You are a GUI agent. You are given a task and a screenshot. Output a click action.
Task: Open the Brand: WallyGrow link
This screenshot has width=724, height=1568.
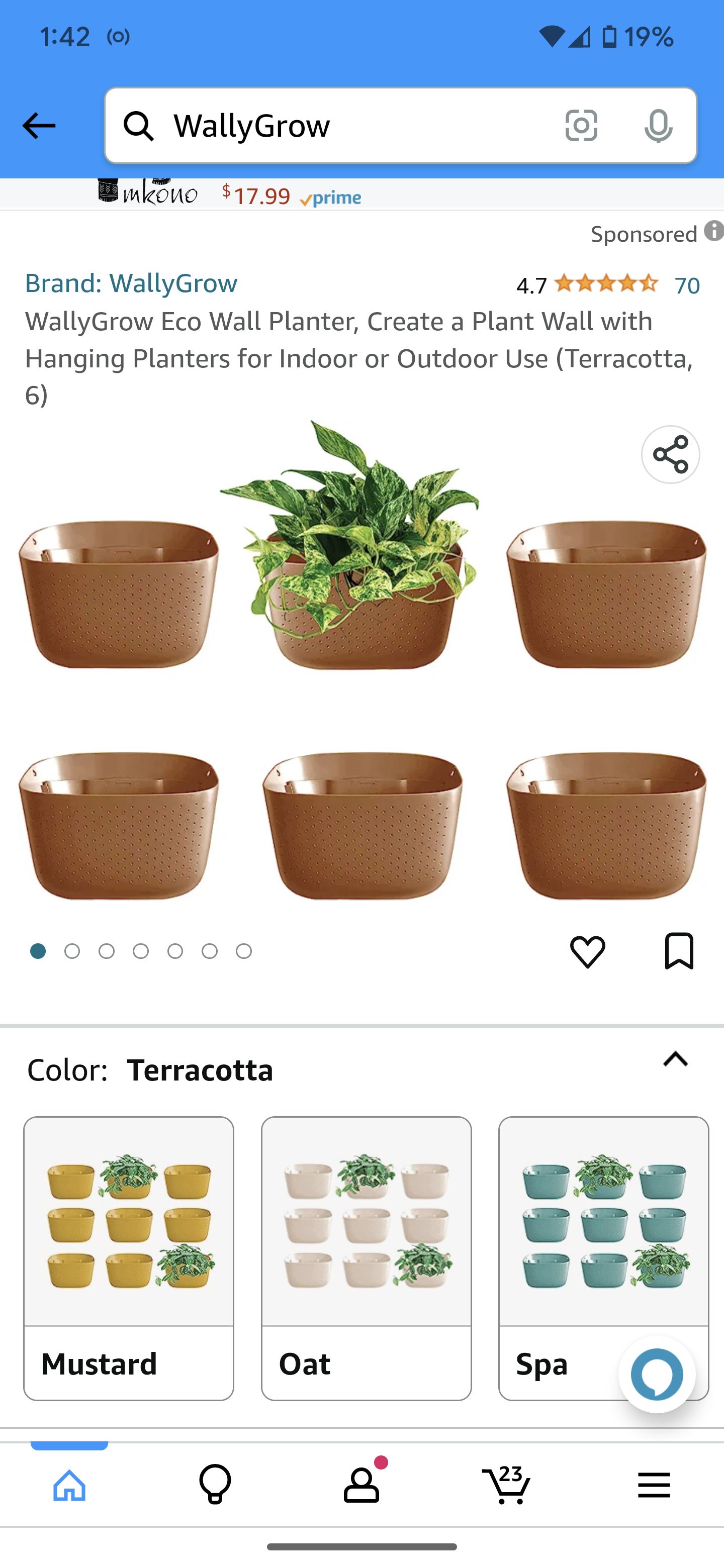click(x=131, y=283)
